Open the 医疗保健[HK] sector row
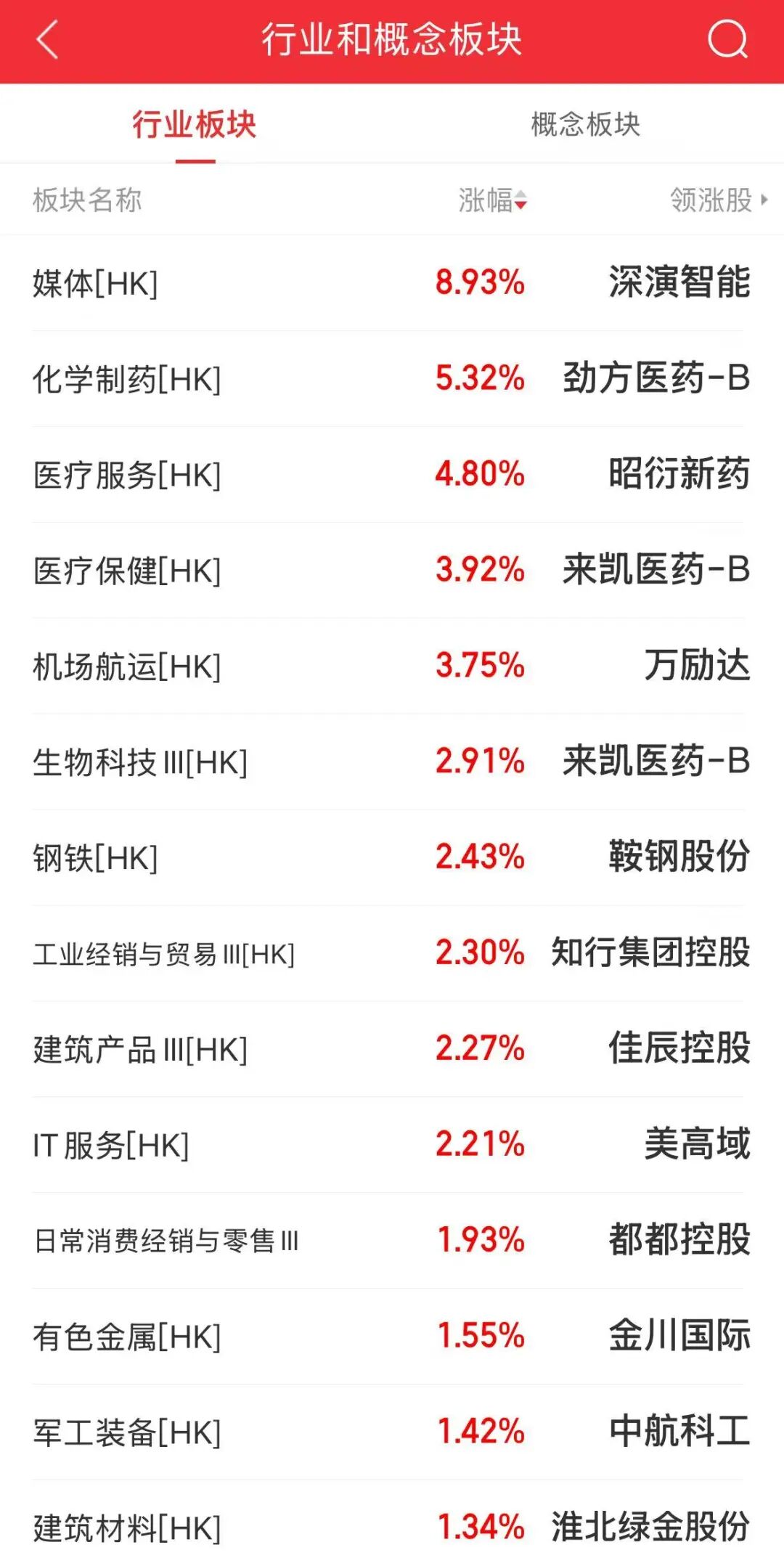 pos(392,570)
